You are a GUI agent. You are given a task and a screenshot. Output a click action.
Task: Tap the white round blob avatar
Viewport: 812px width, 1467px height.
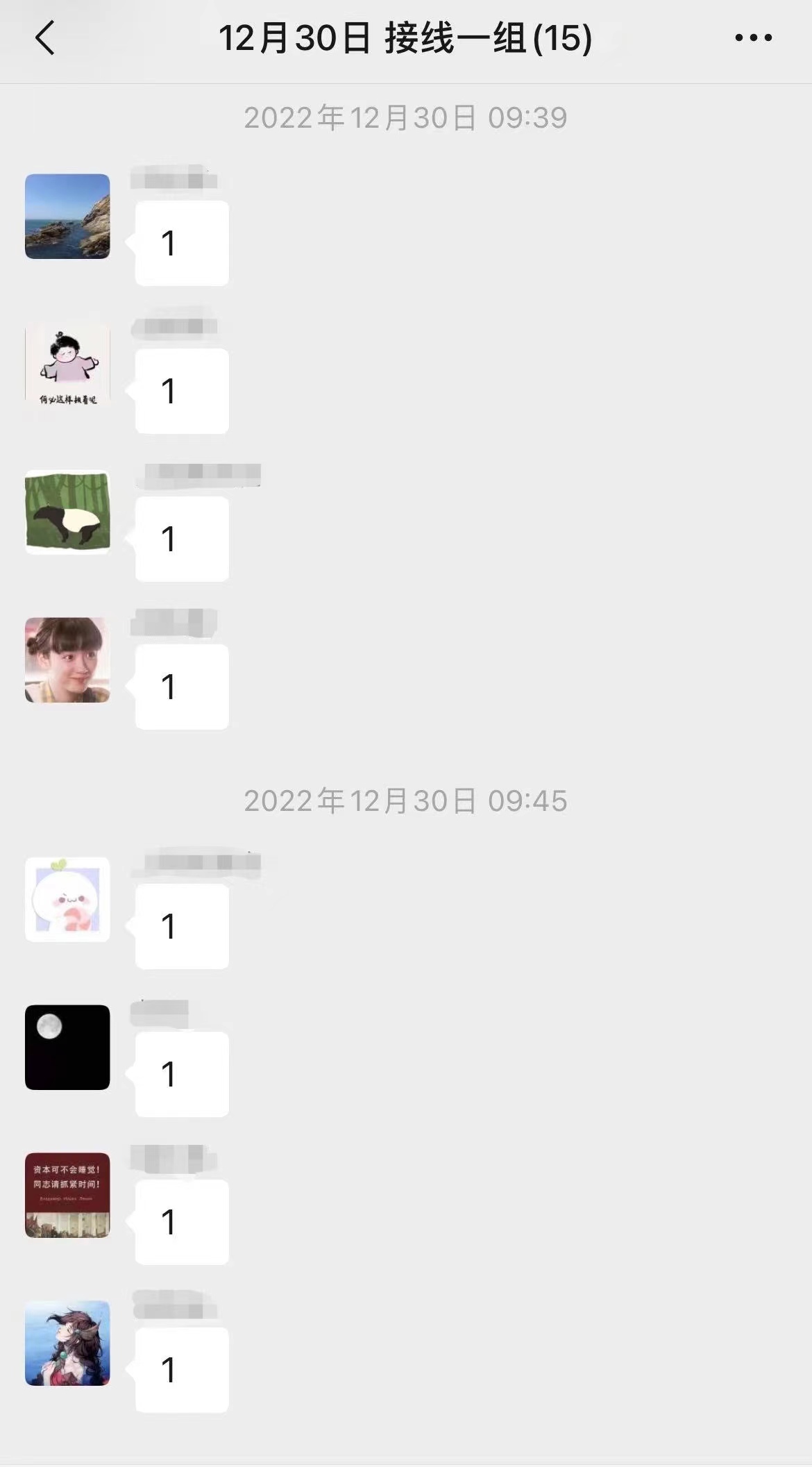click(x=67, y=900)
